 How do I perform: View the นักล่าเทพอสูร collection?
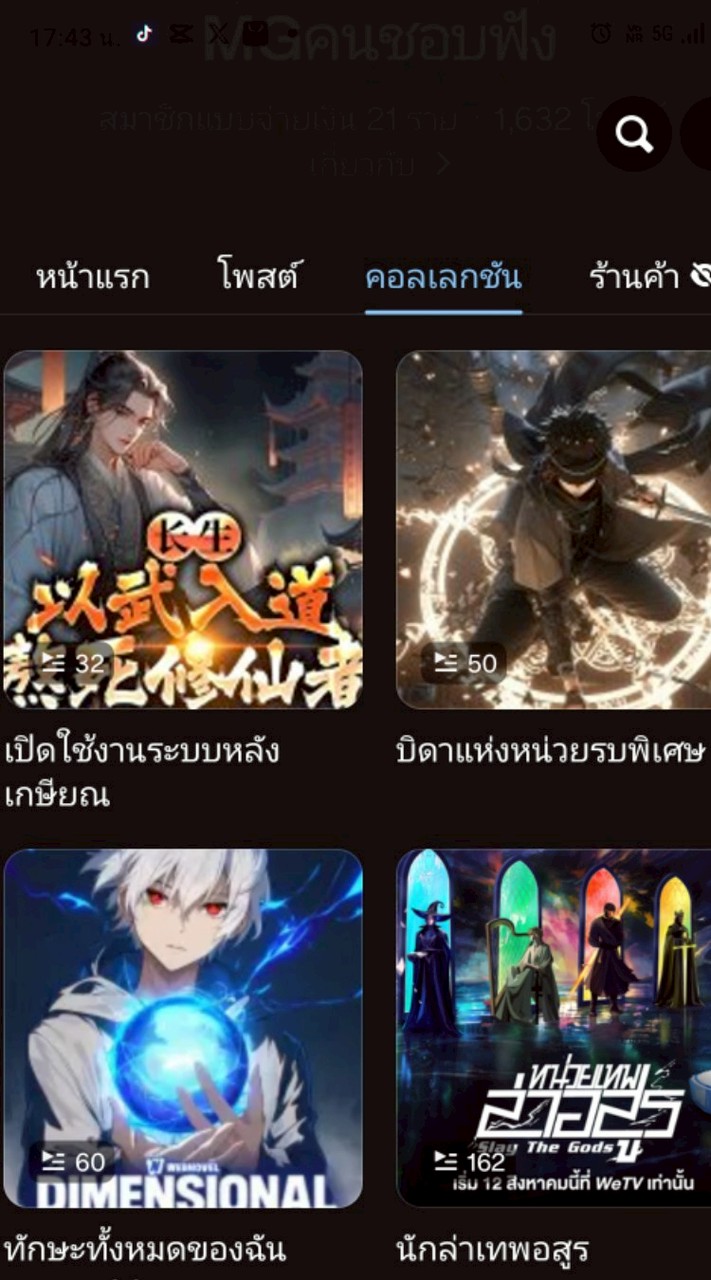tap(553, 1028)
